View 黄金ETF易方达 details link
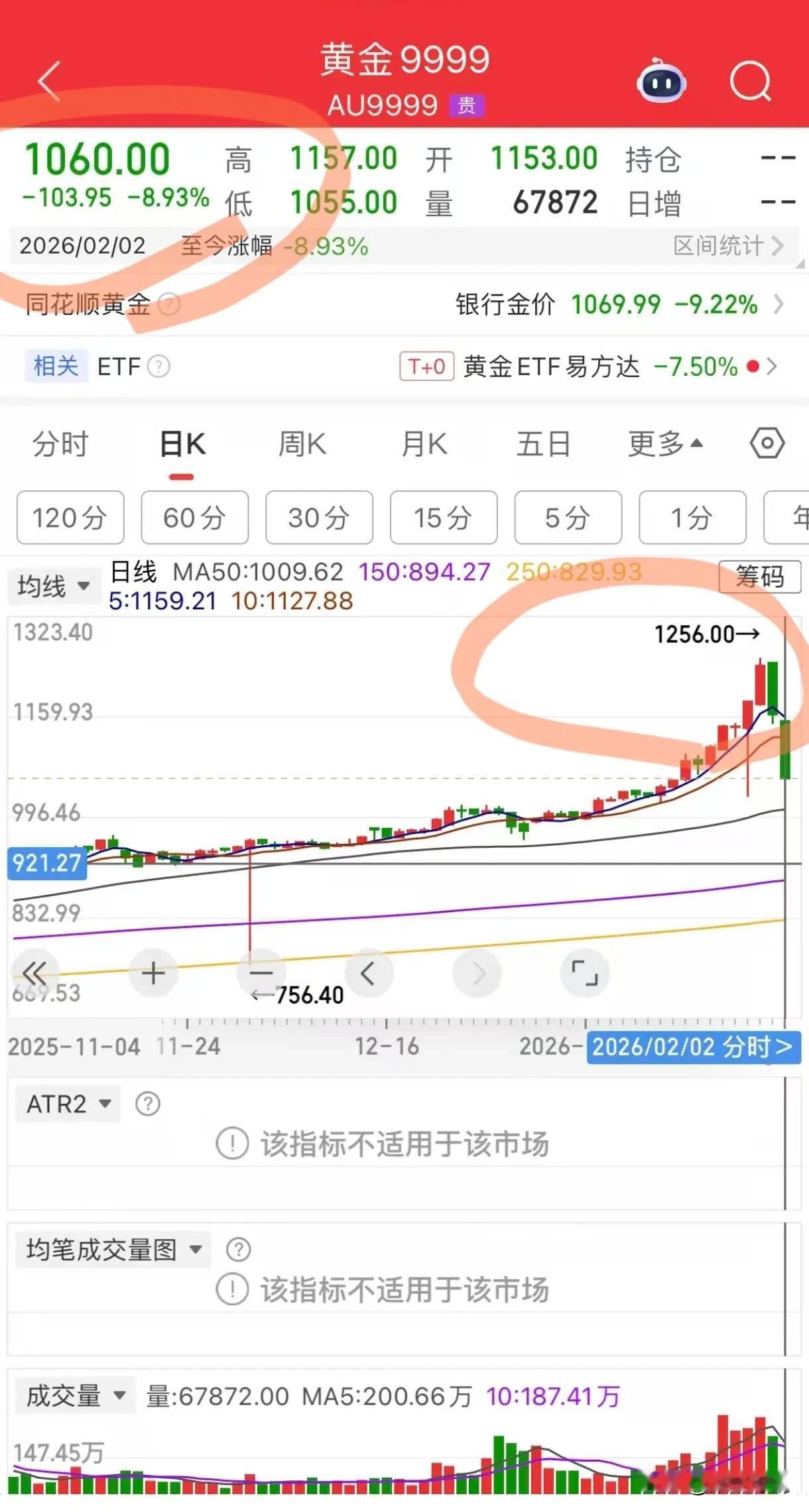This screenshot has width=809, height=1512. (x=597, y=367)
